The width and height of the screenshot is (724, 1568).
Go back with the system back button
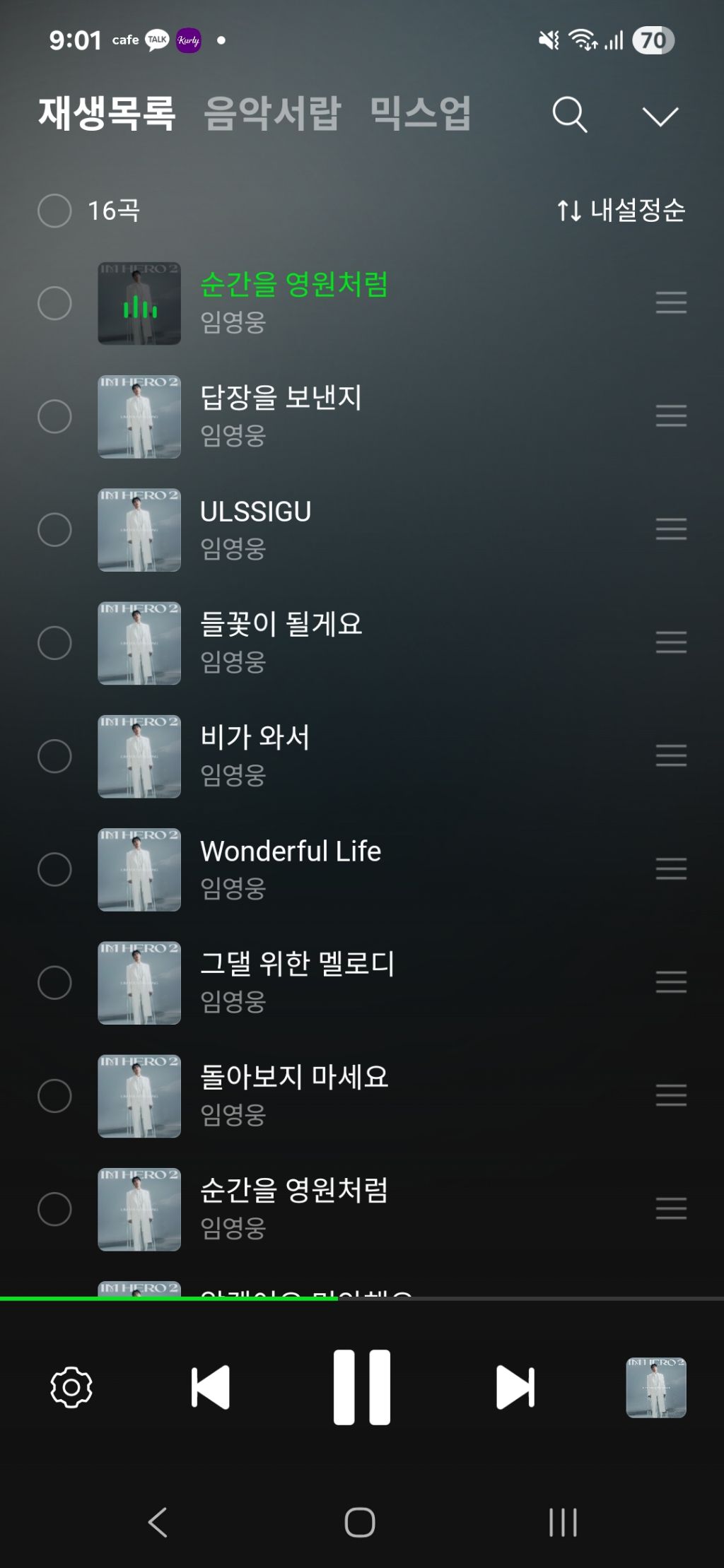click(158, 1521)
